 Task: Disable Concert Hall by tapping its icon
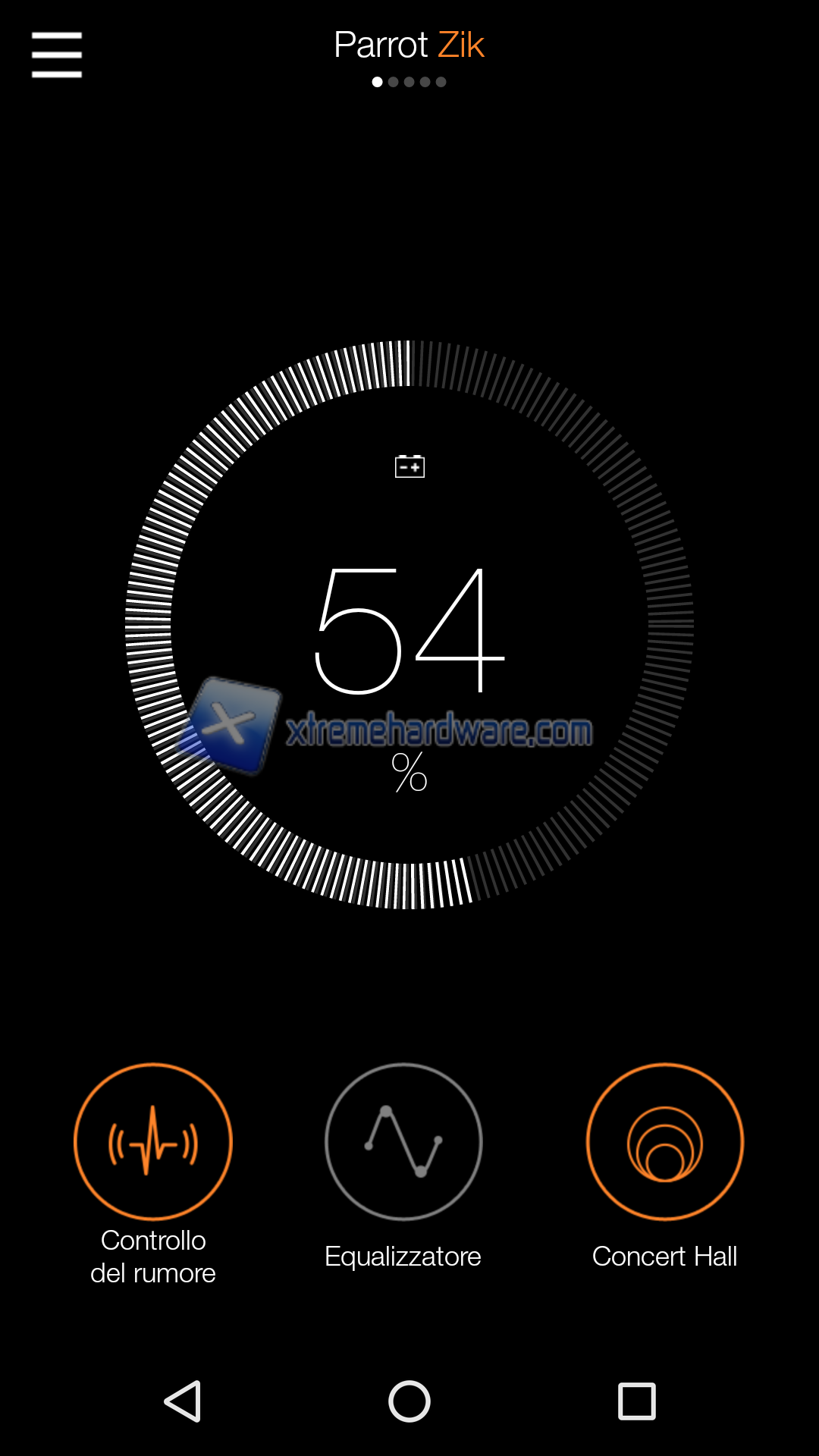pyautogui.click(x=664, y=1141)
